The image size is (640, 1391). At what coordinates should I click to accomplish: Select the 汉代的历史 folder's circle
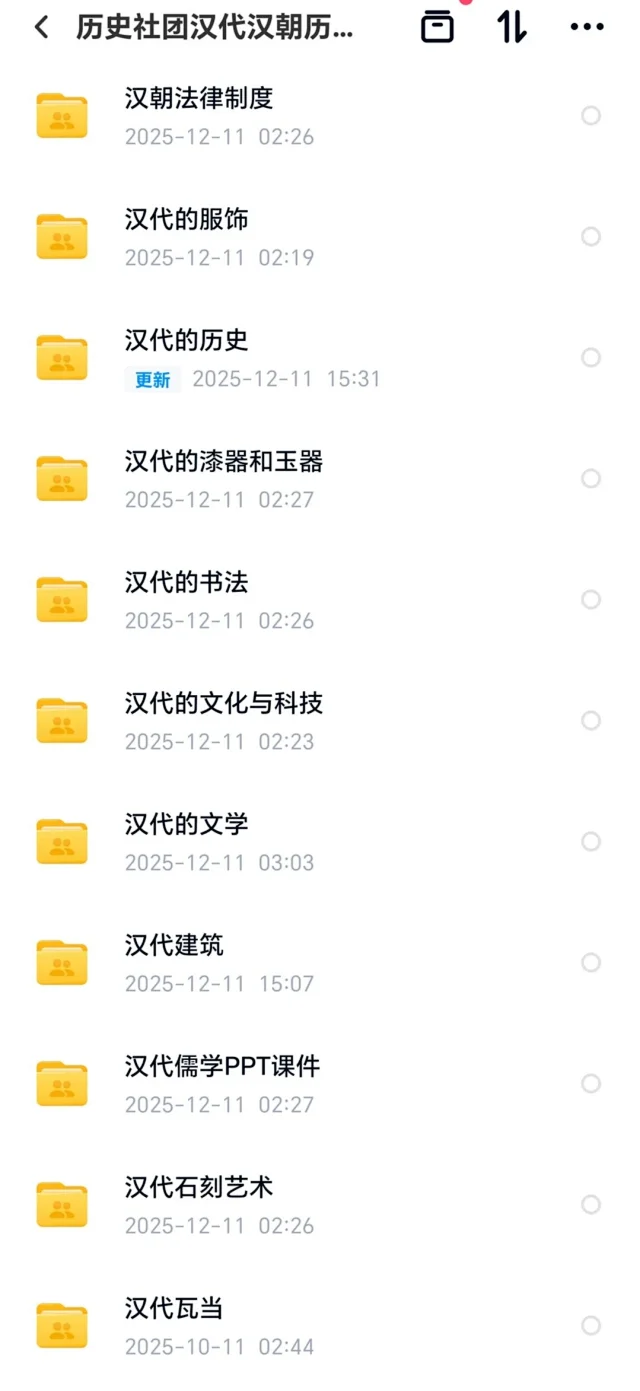[x=591, y=358]
